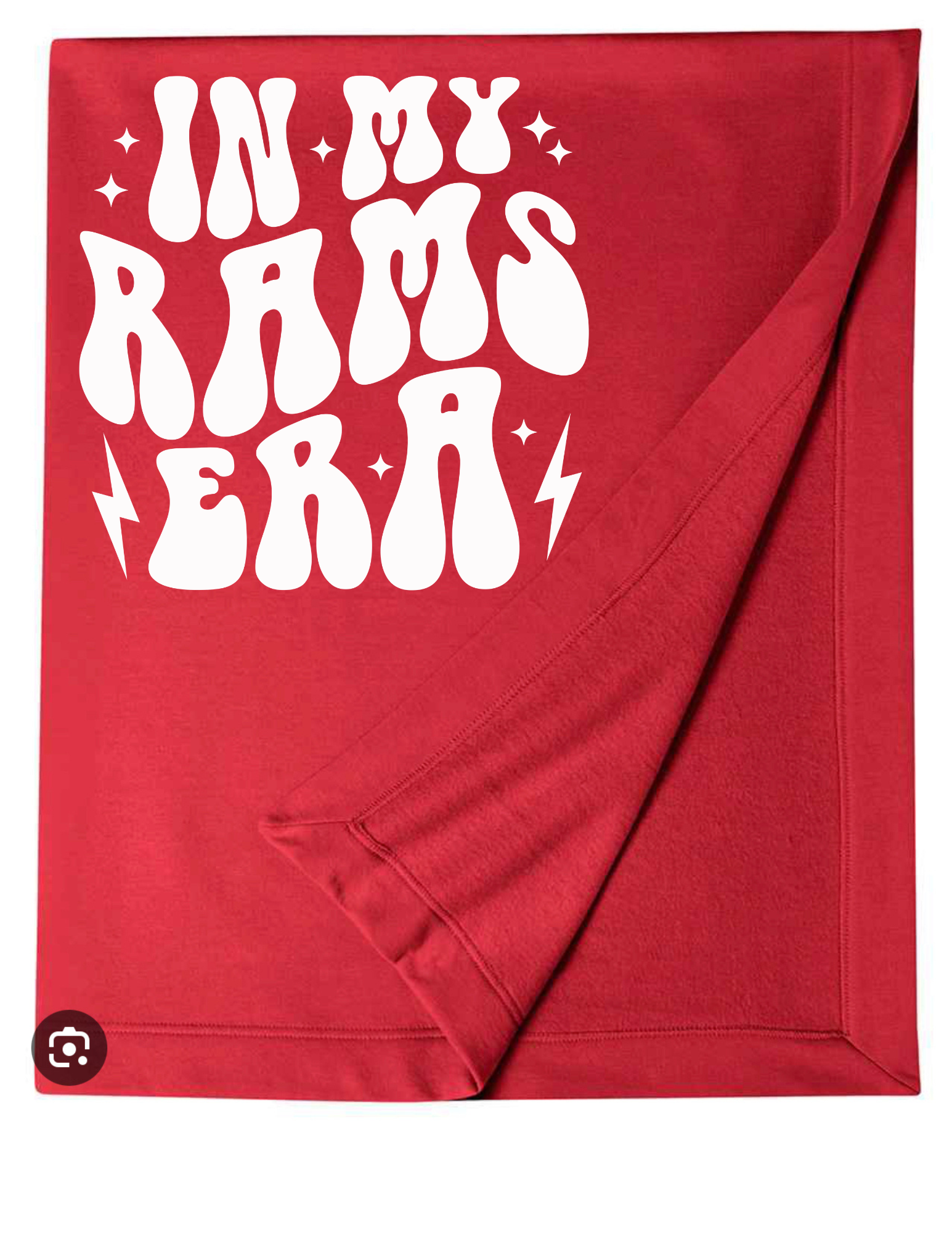Search this image with Google Lens
Image resolution: width=952 pixels, height=1233 pixels.
(69, 1047)
